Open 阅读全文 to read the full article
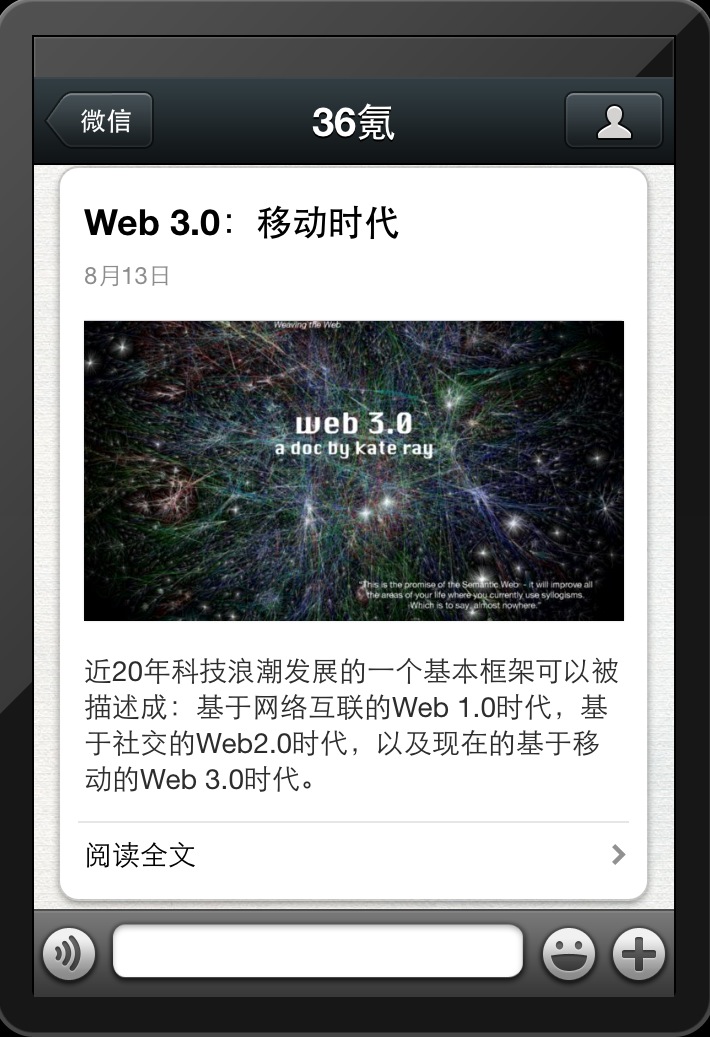710x1037 pixels. 354,855
